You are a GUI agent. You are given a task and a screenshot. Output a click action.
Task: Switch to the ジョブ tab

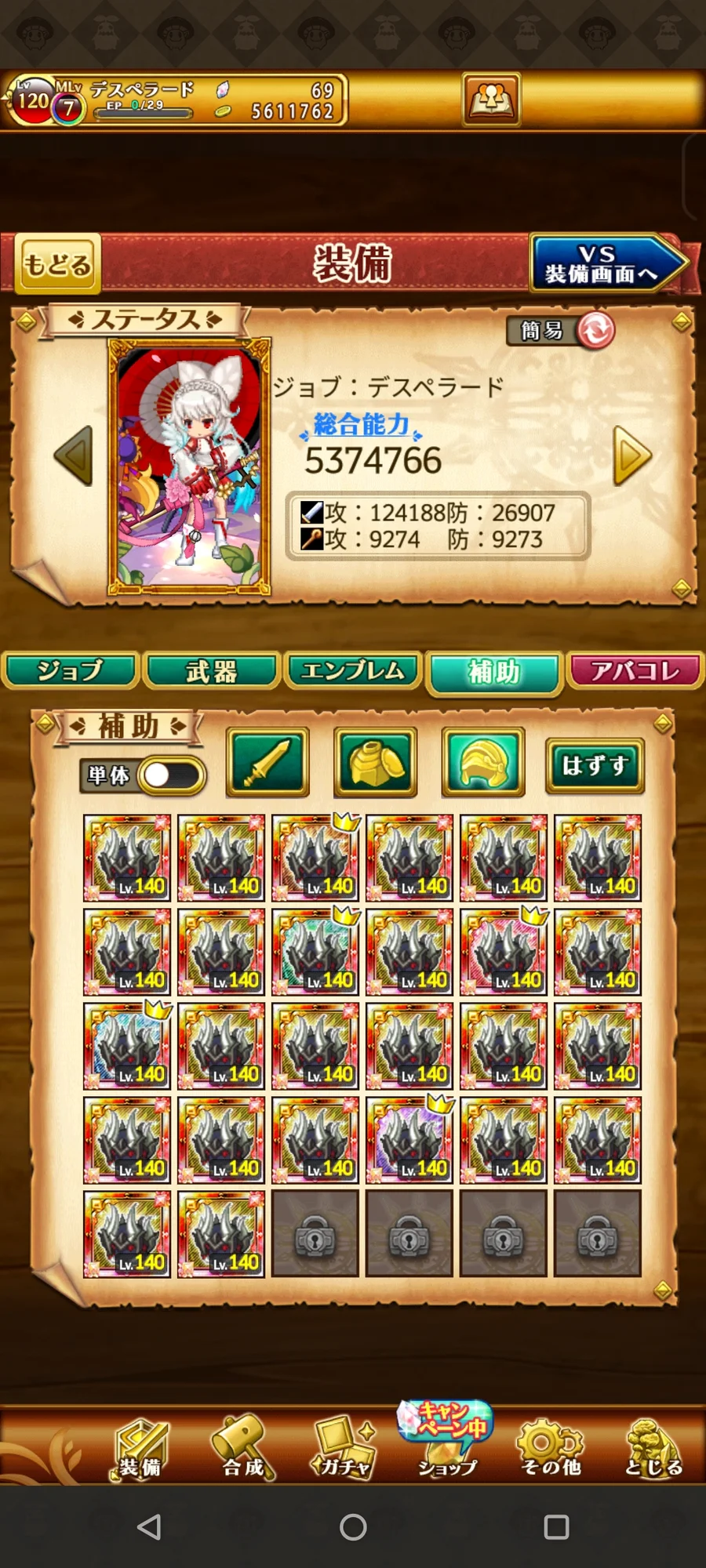[71, 671]
